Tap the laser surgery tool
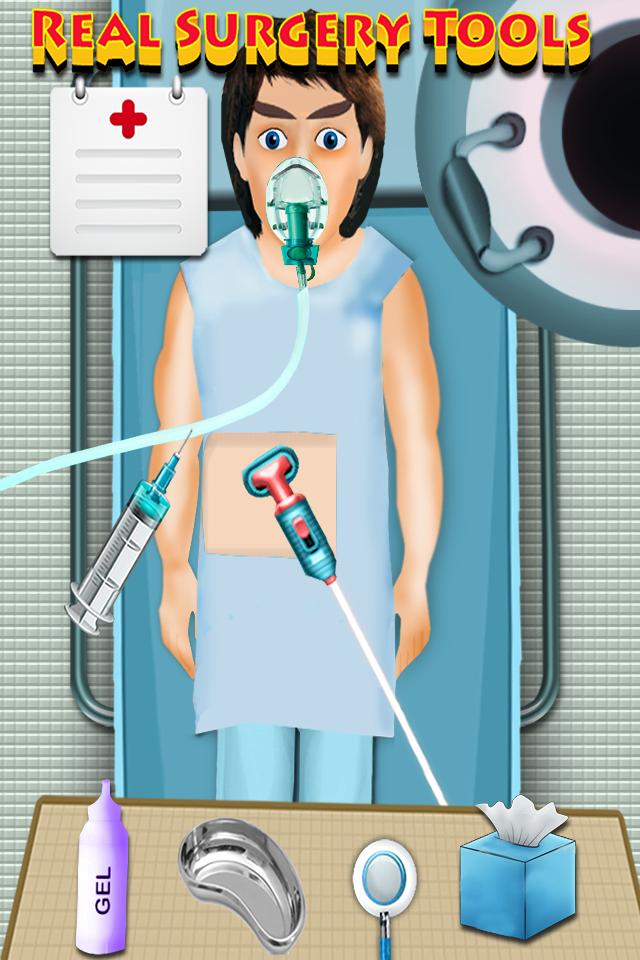This screenshot has height=960, width=640. pos(293,518)
